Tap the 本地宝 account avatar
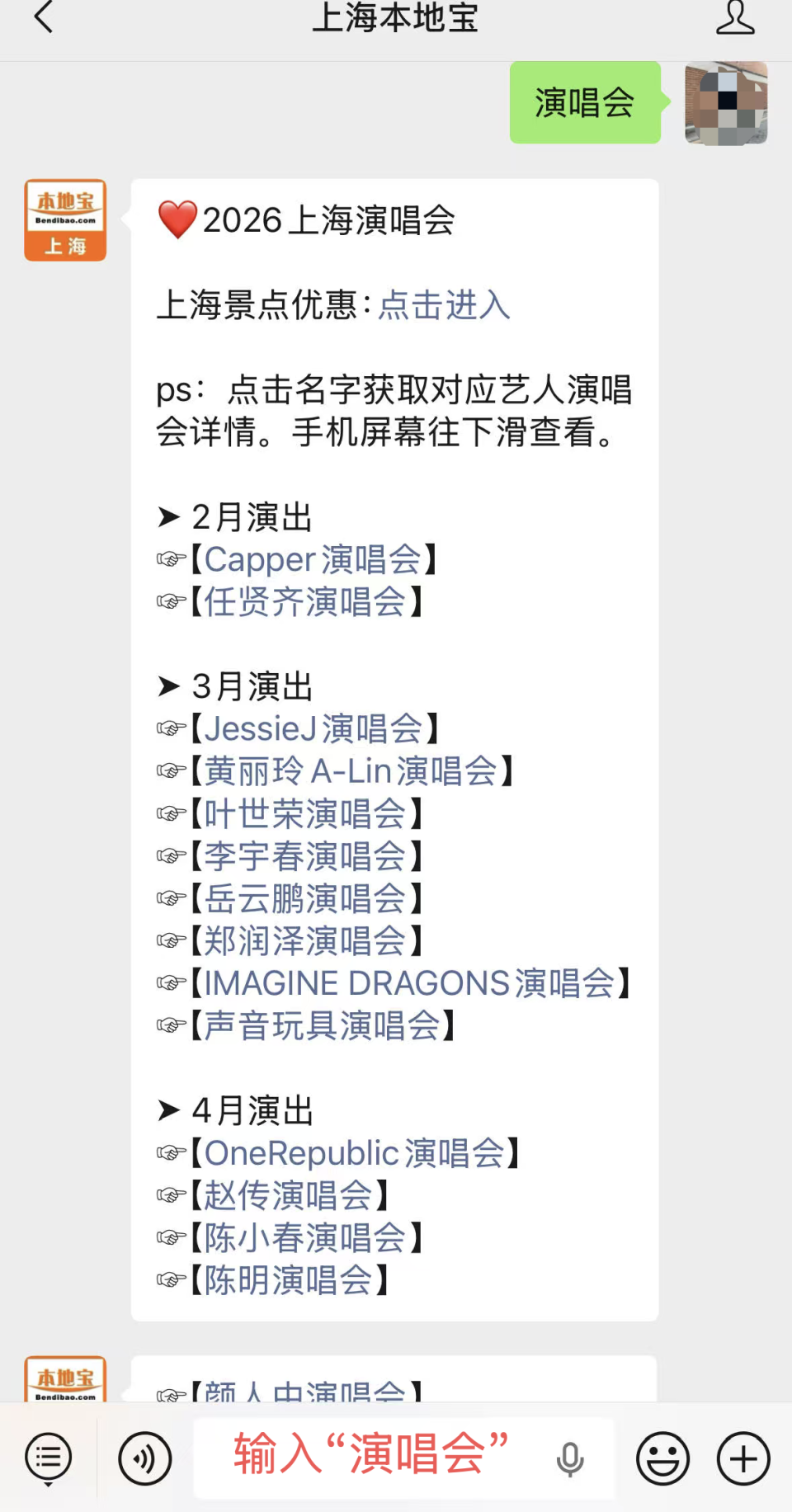 64,219
